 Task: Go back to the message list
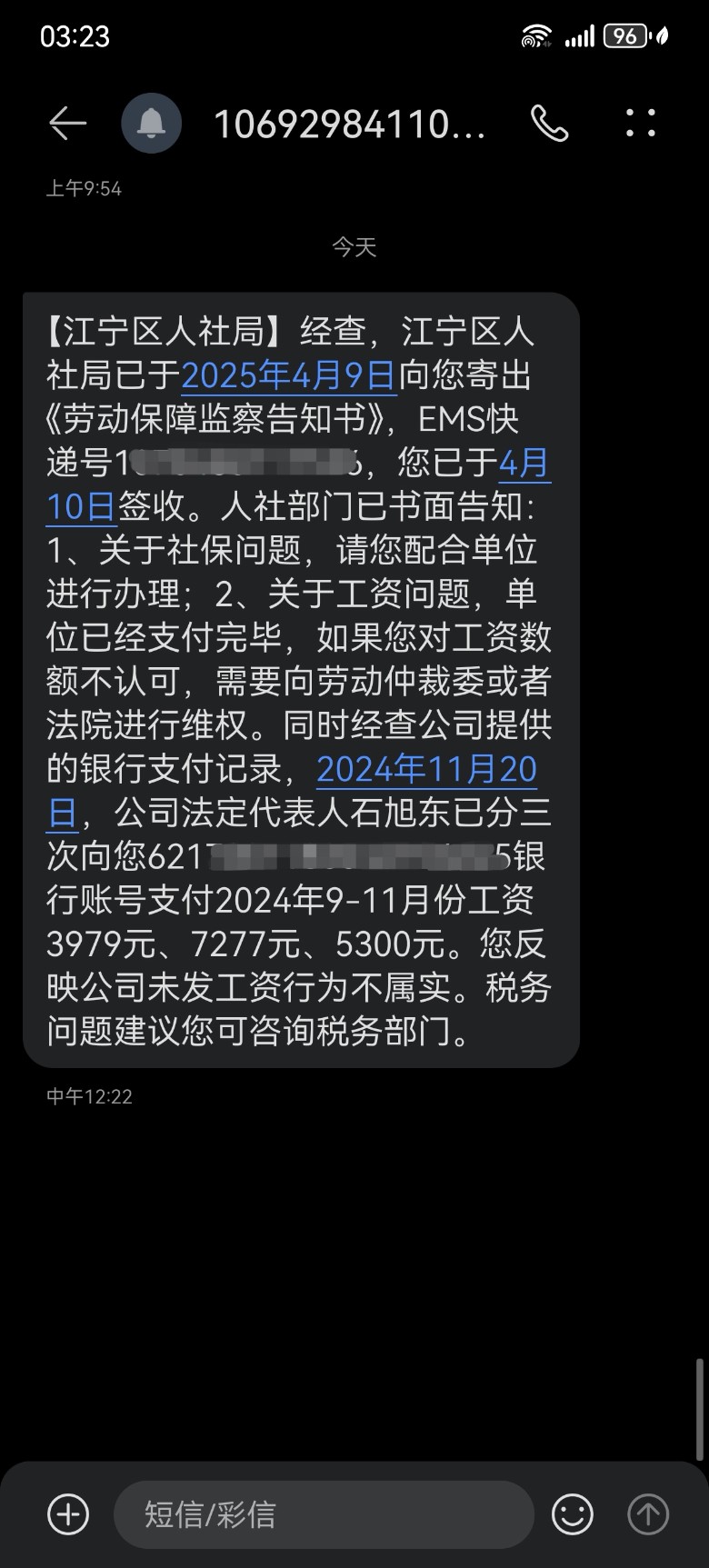pos(67,123)
